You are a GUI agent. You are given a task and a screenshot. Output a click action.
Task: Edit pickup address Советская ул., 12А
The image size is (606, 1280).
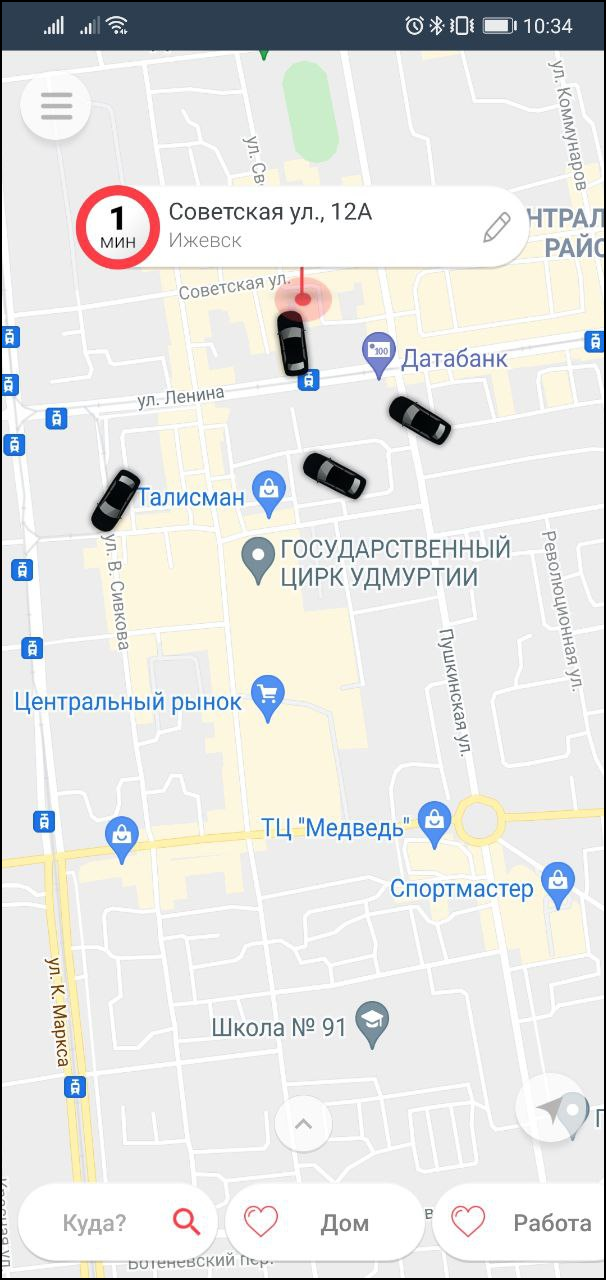point(496,227)
